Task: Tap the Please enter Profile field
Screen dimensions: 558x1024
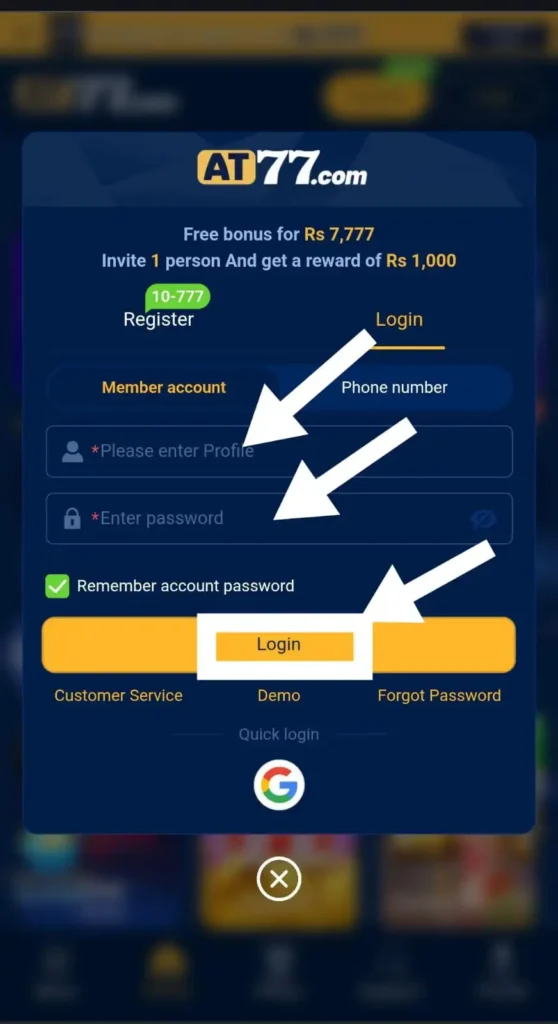Action: coord(279,451)
